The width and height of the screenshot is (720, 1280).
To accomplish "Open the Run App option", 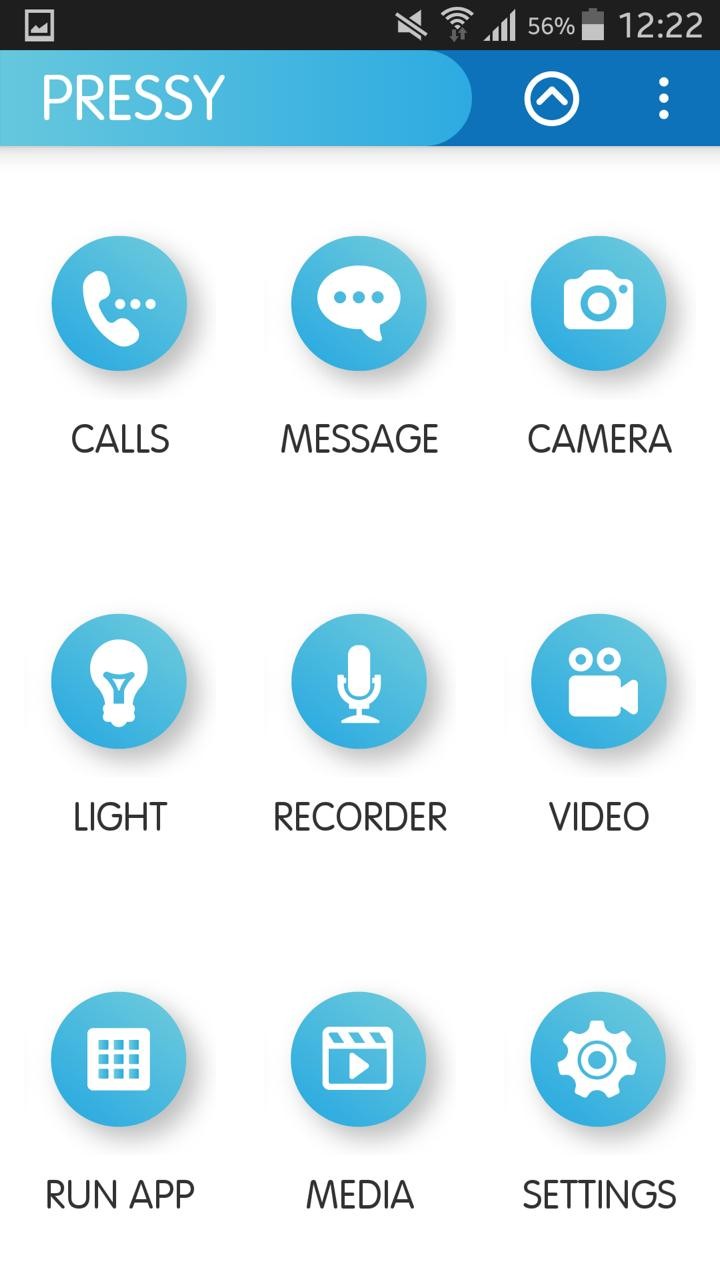I will pyautogui.click(x=119, y=1059).
